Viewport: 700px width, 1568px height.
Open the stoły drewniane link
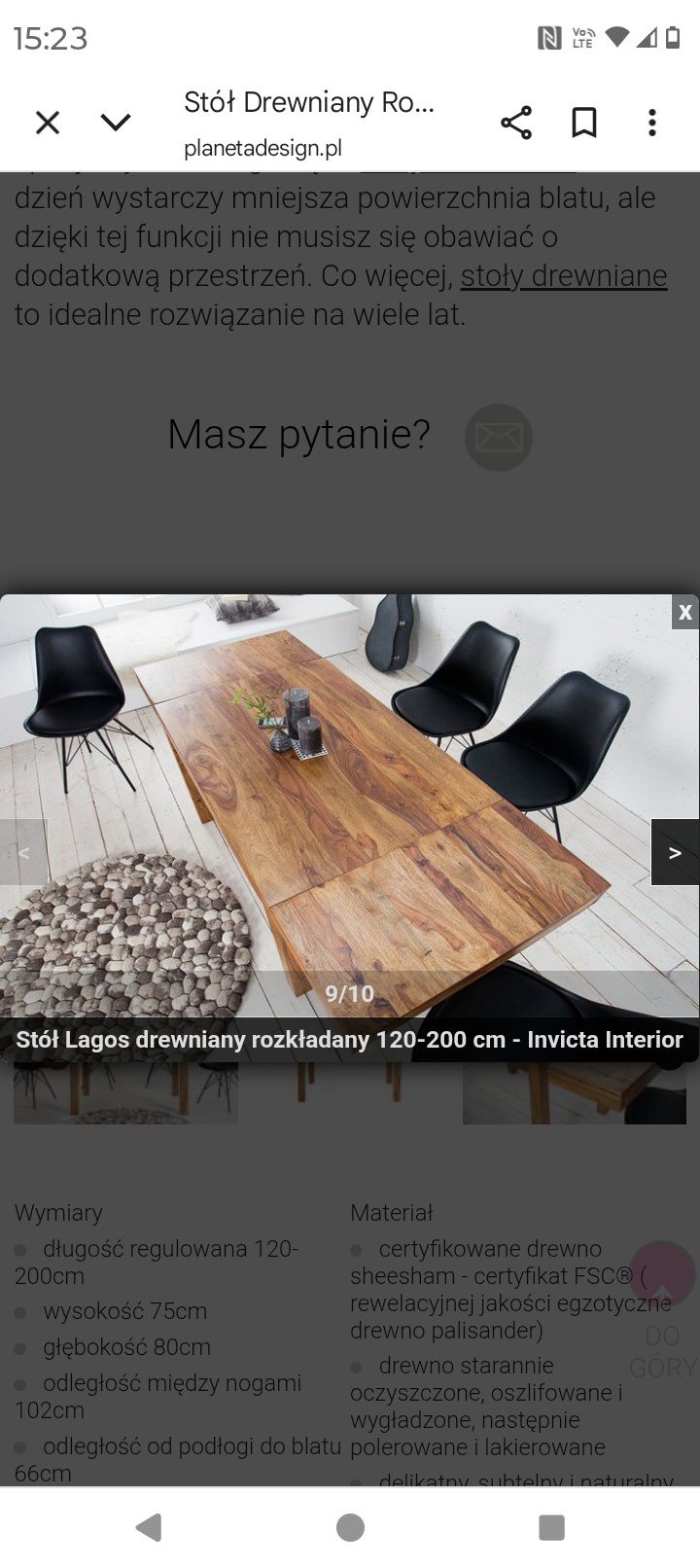(x=563, y=275)
